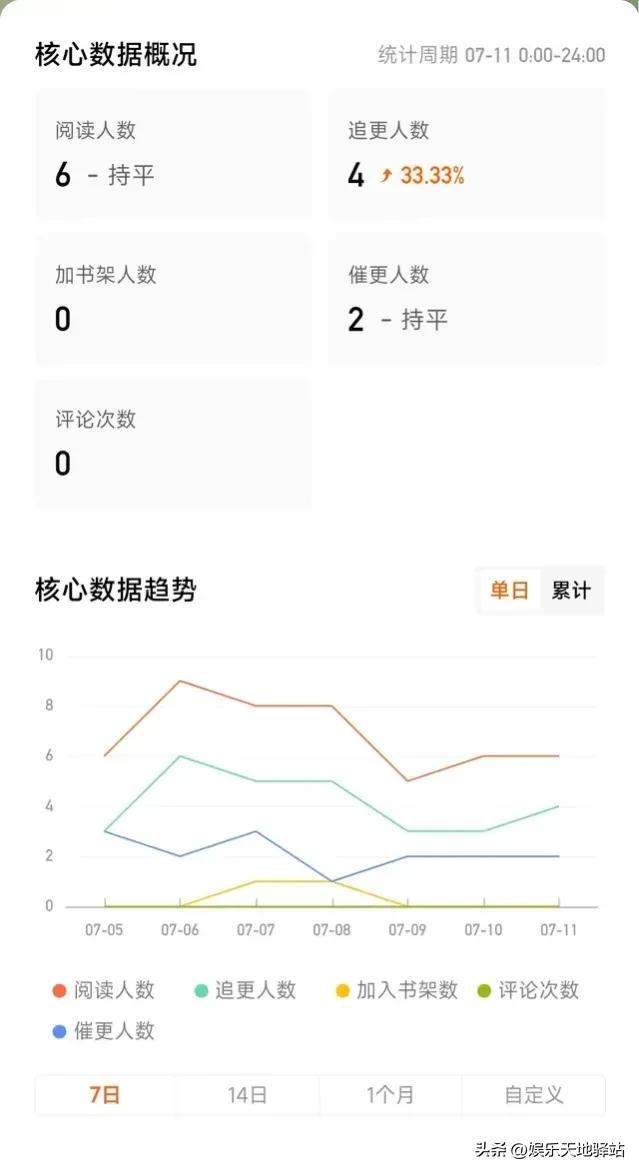Image resolution: width=639 pixels, height=1172 pixels.
Task: Toggle the 评论次数 legend entry
Action: [529, 990]
